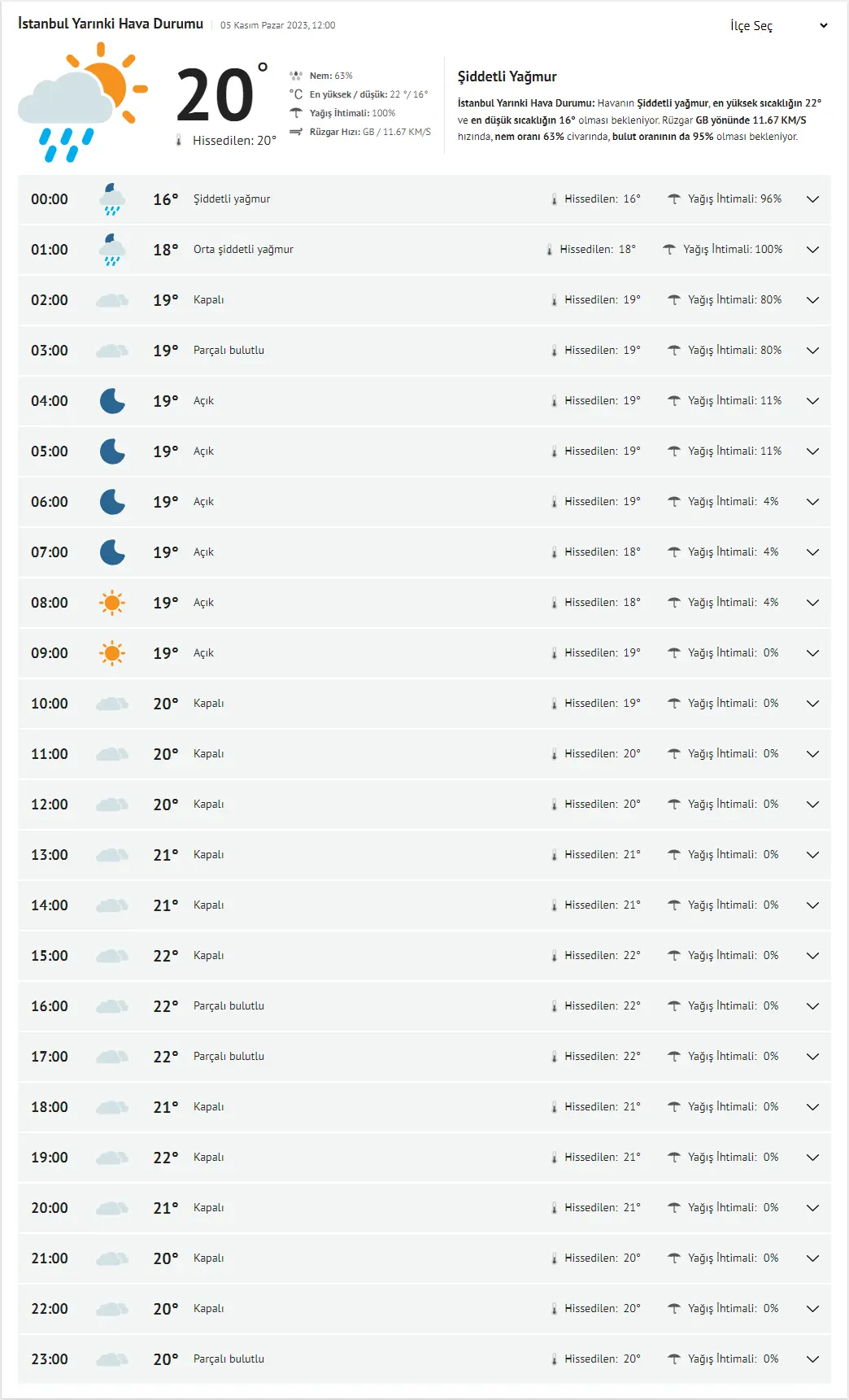The image size is (849, 1400).
Task: Expand the 15:00 forecast row
Action: tap(812, 956)
